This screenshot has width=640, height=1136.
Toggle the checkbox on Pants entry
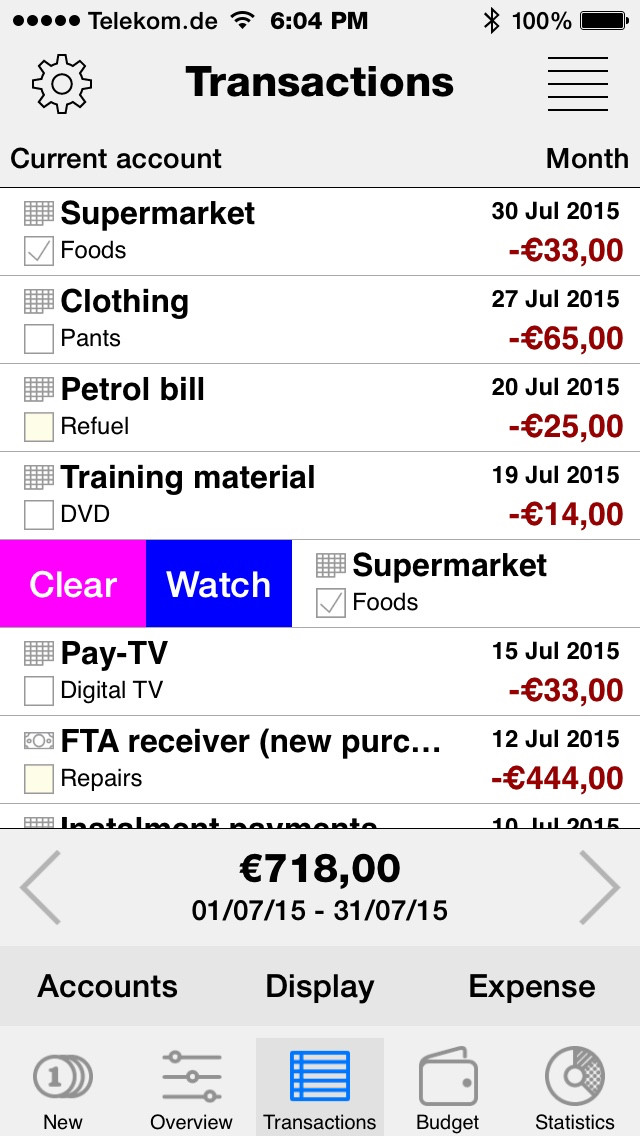[39, 339]
